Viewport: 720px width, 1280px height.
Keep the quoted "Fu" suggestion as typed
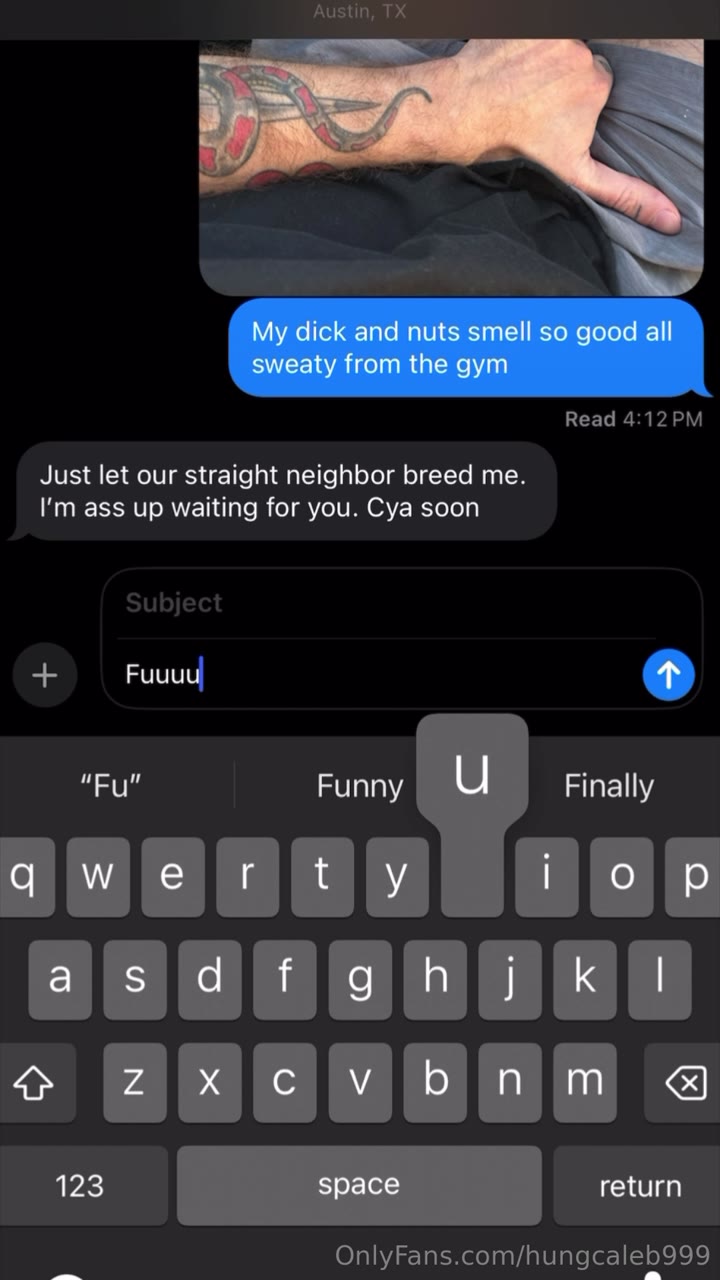110,786
